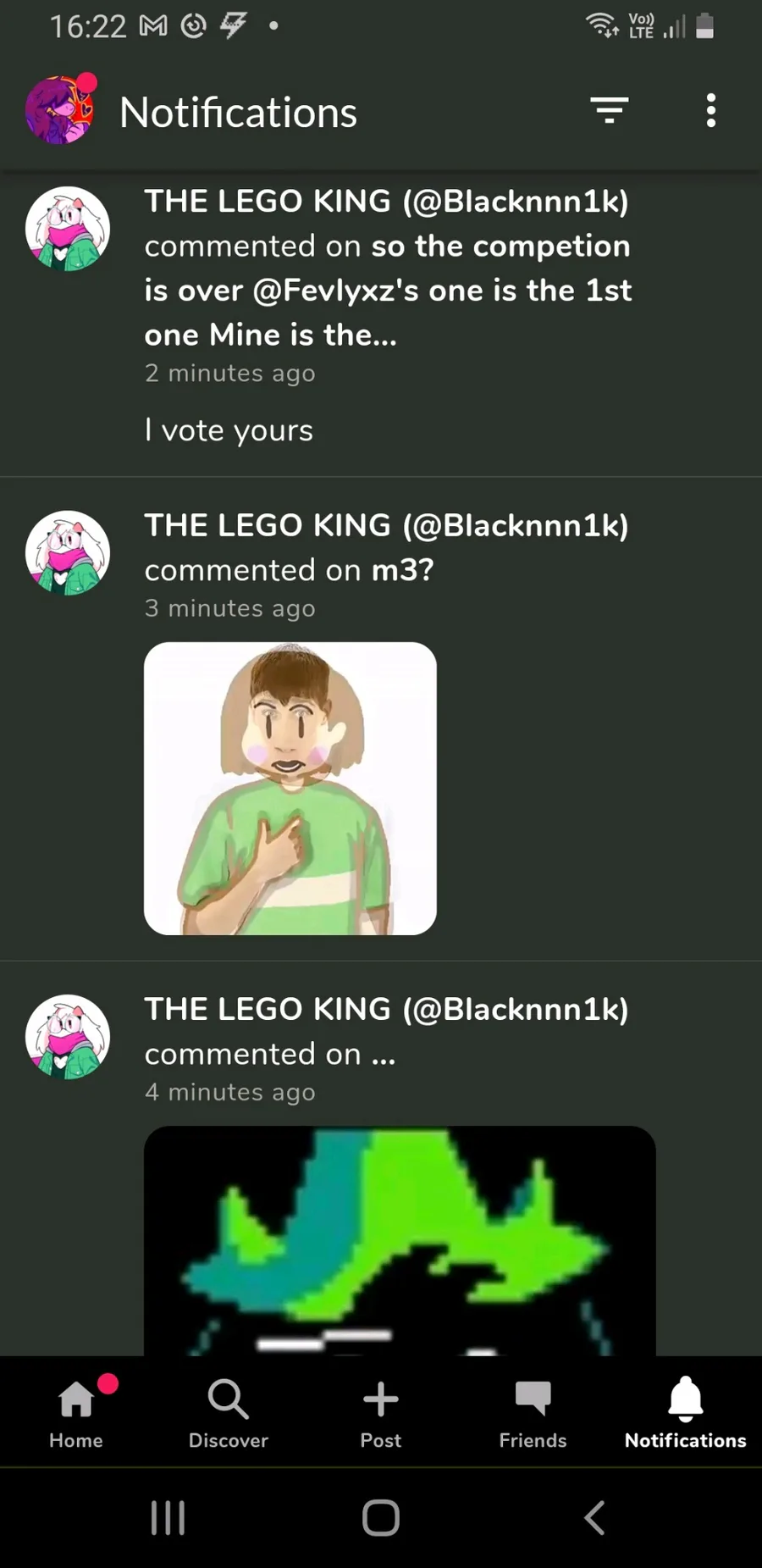Open the three-dot overflow menu
This screenshot has width=762, height=1568.
(x=710, y=110)
